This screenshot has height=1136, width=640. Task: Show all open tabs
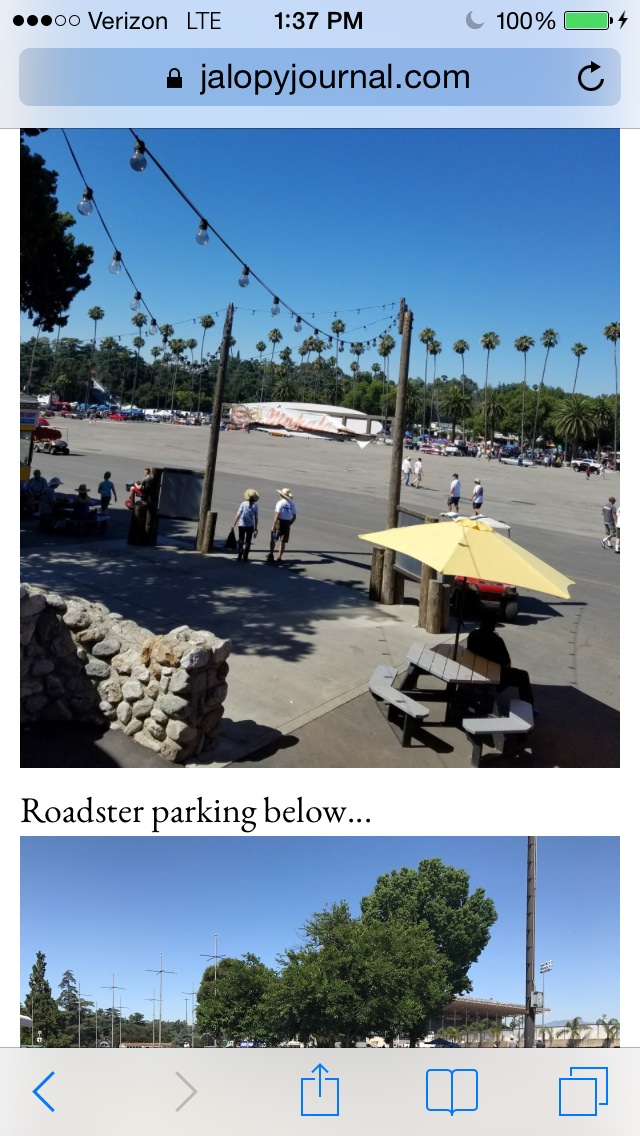(x=583, y=1091)
